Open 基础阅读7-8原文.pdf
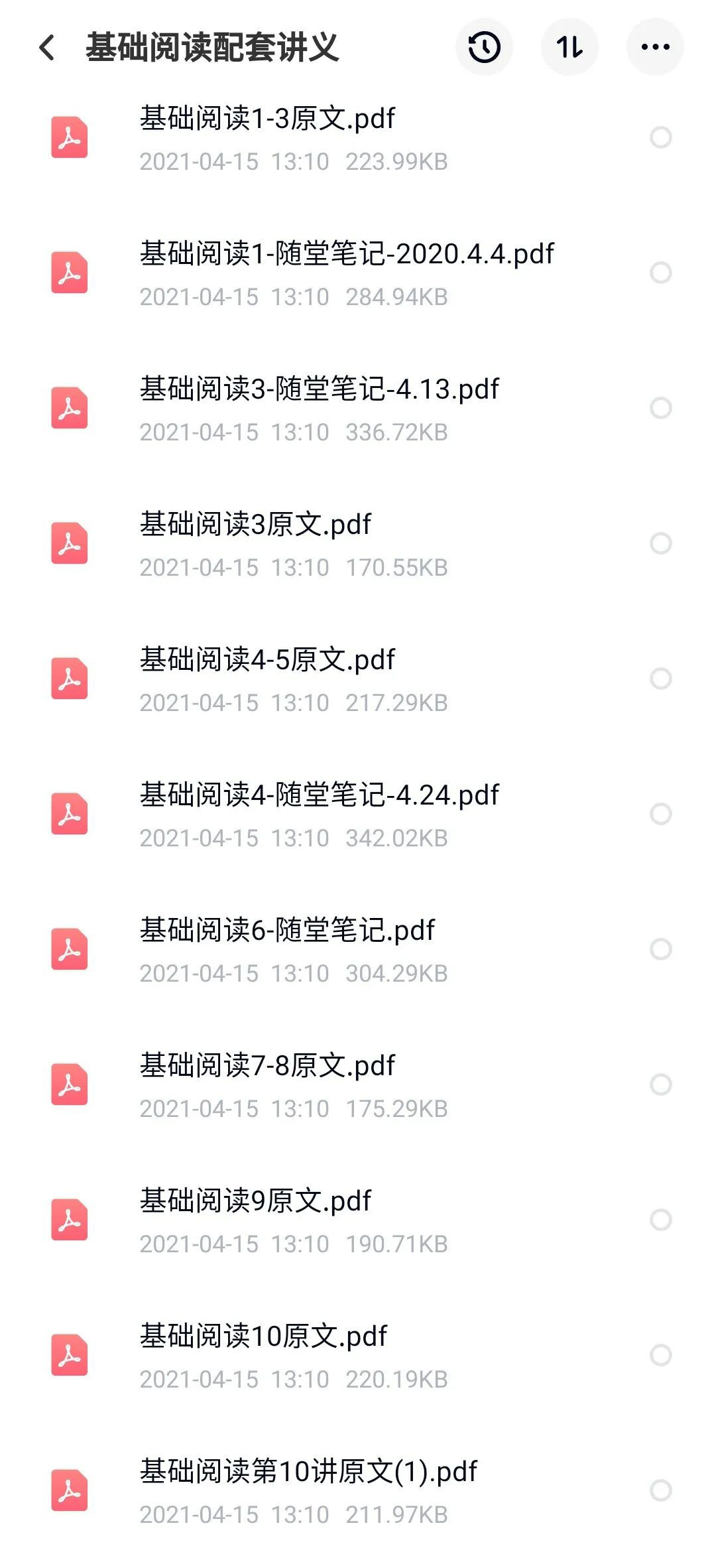 tap(267, 1067)
